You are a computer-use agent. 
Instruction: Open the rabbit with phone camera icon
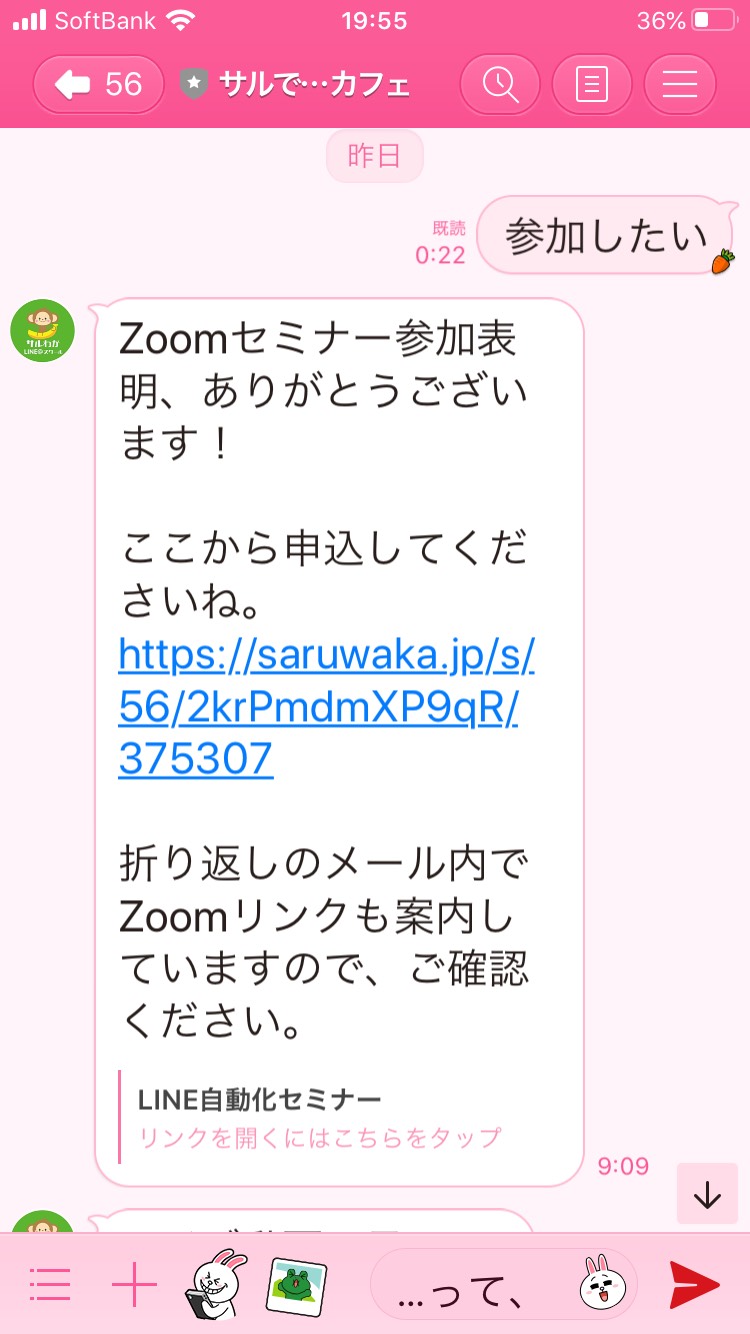point(217,1284)
